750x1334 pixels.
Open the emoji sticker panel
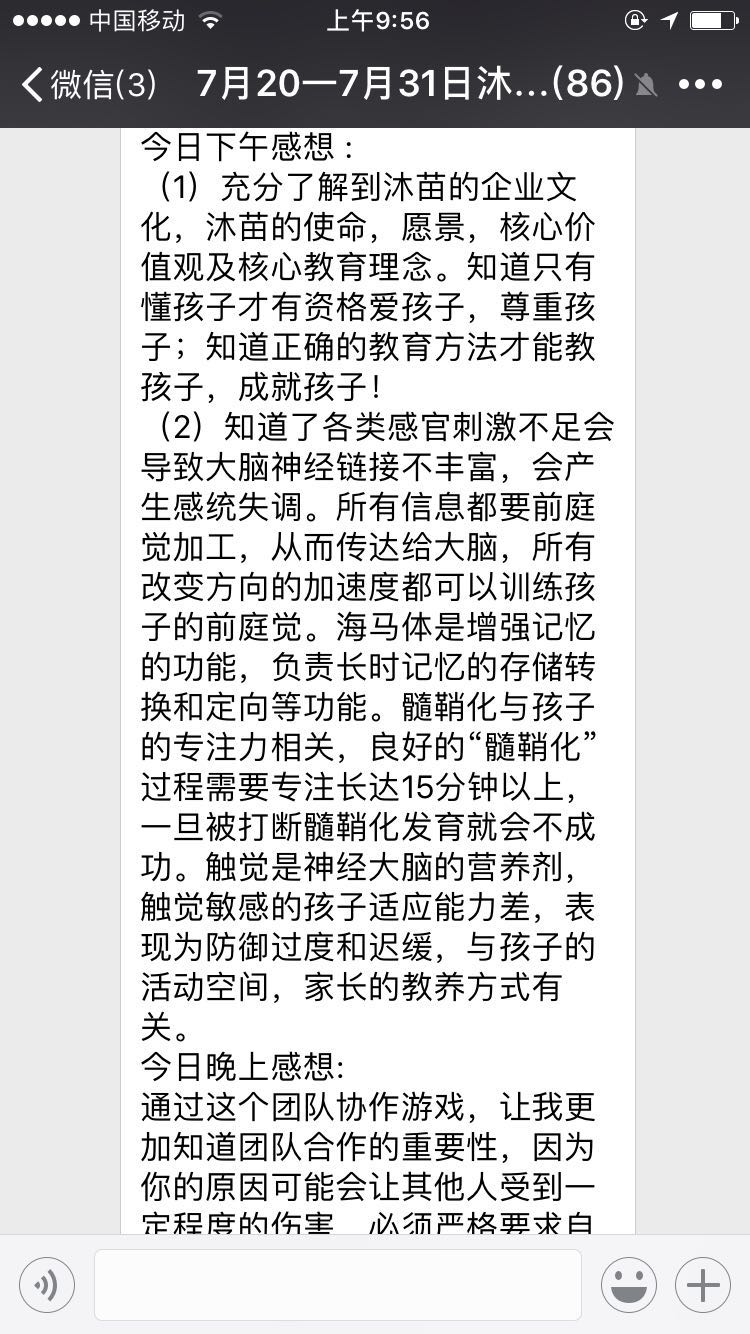629,1285
